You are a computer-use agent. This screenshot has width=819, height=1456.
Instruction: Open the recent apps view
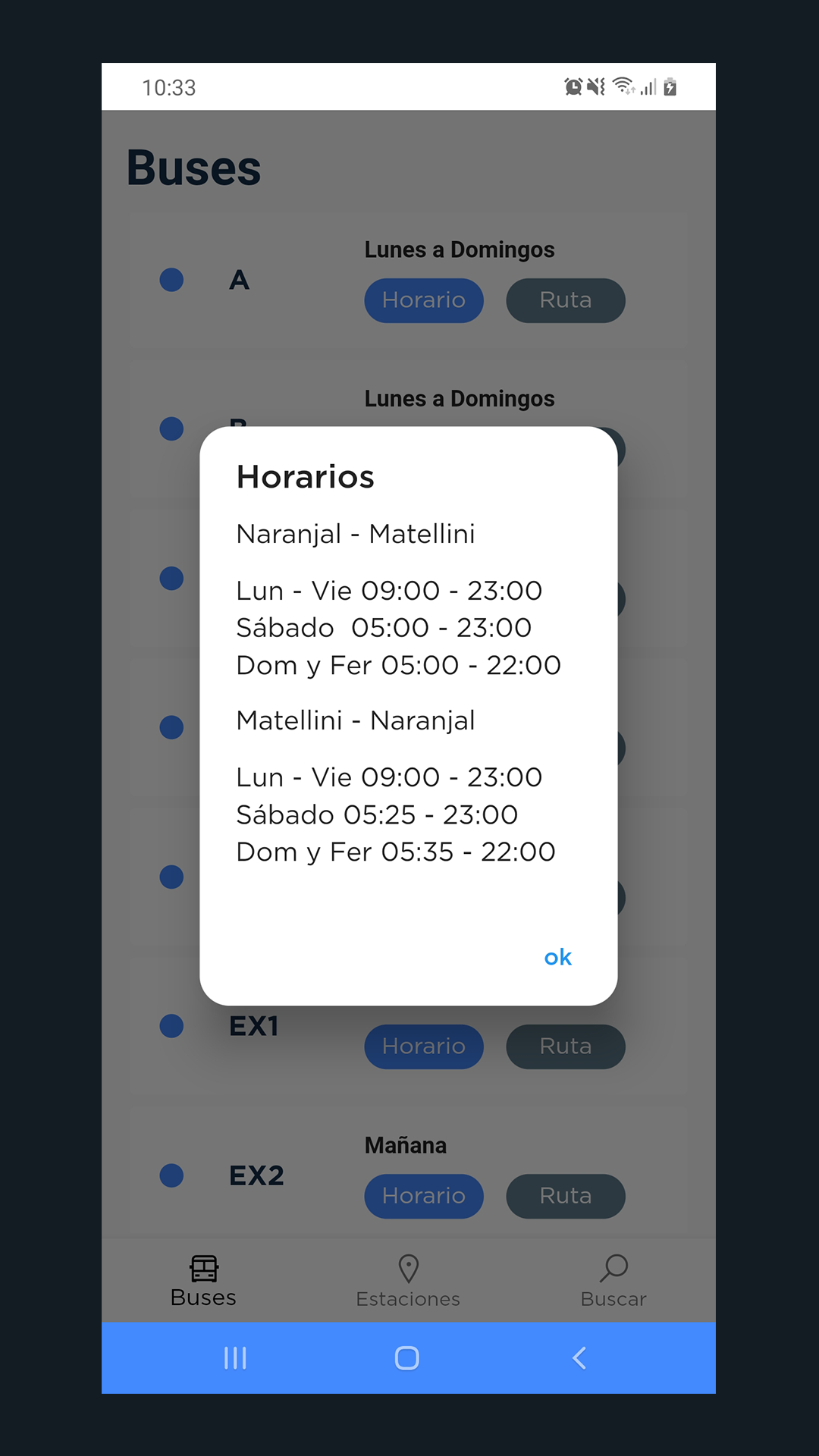tap(235, 1358)
